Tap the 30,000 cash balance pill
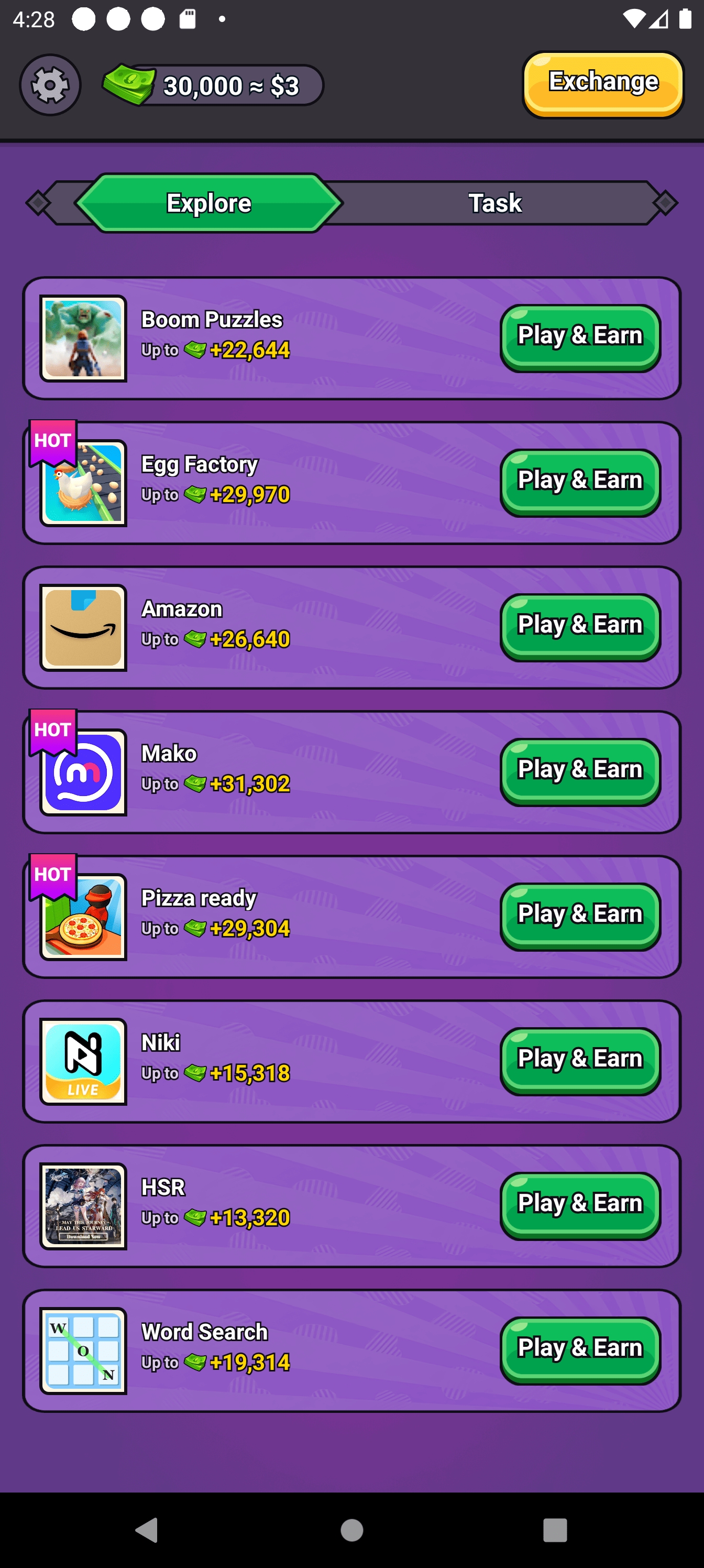704x1568 pixels. click(214, 85)
